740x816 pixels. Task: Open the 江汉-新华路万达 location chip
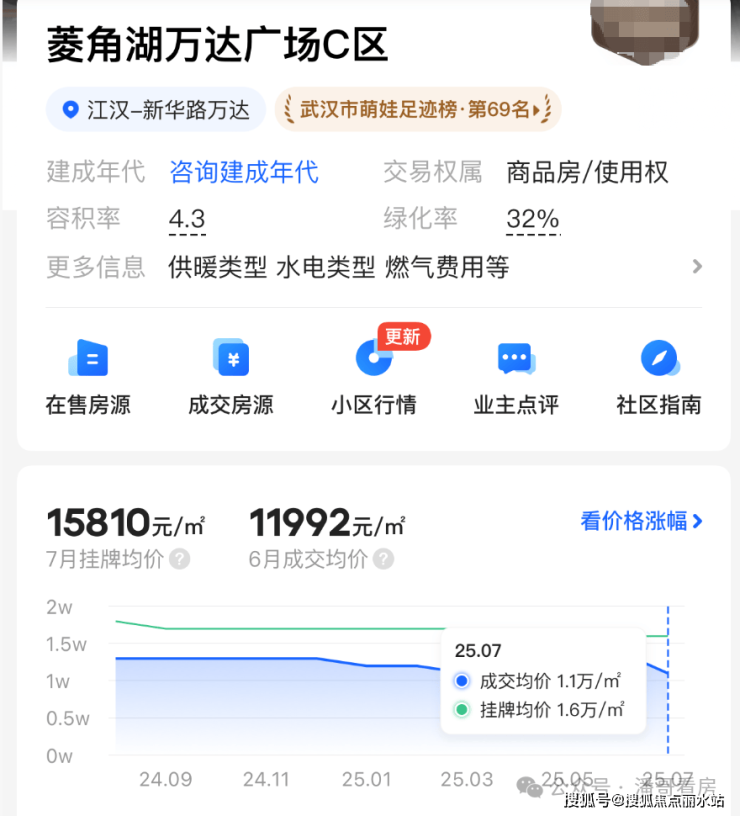click(x=156, y=110)
